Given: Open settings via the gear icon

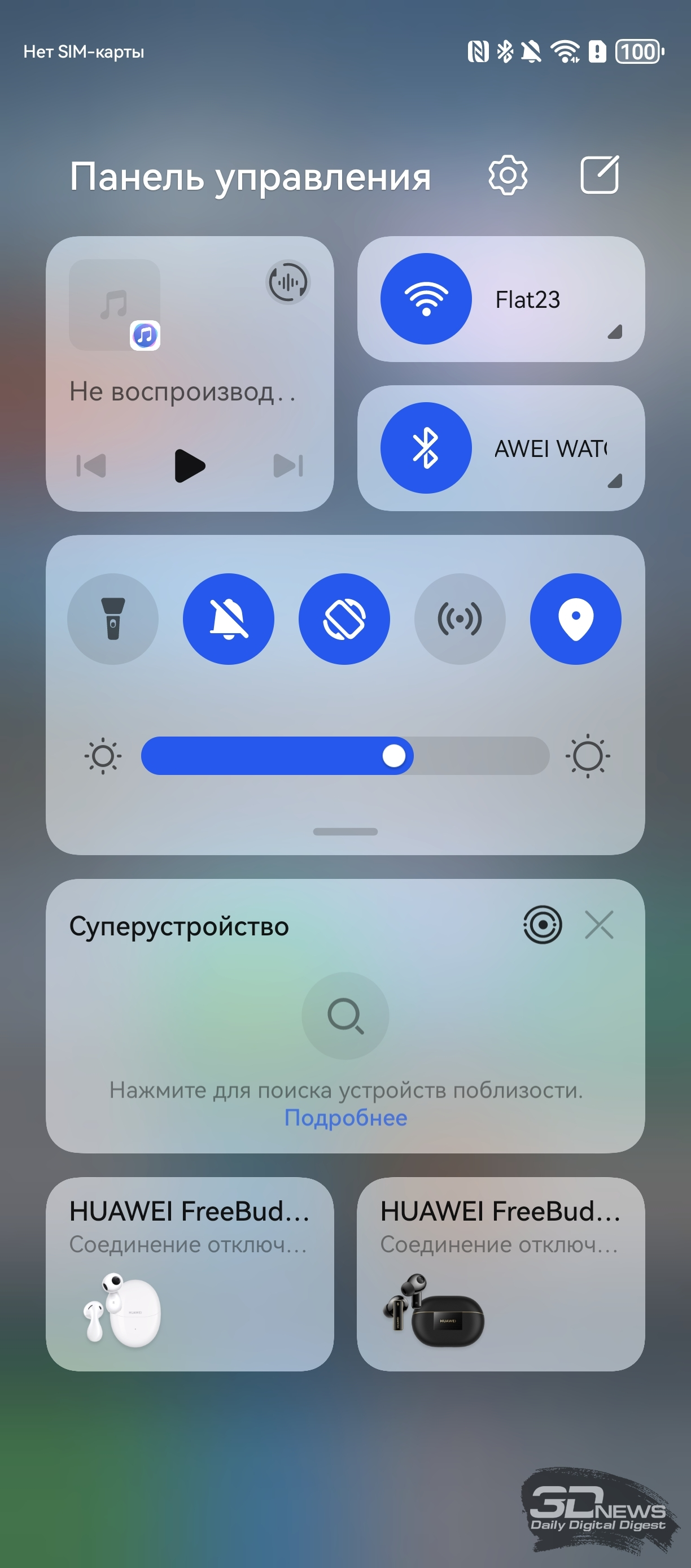Looking at the screenshot, I should point(508,176).
